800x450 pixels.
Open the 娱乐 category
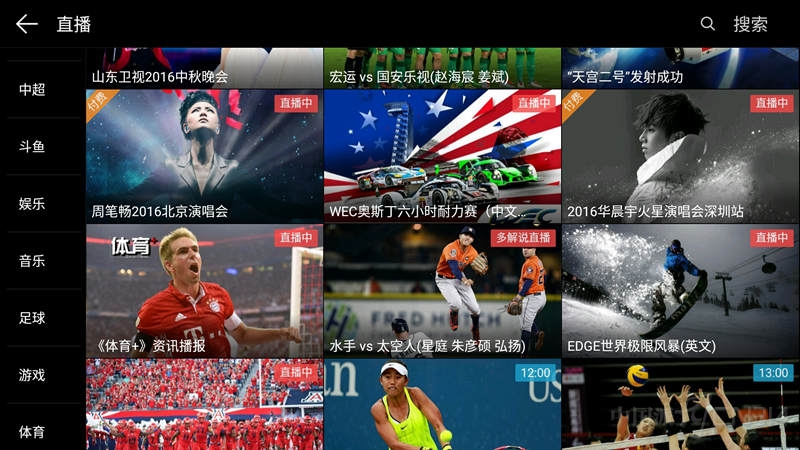tap(32, 203)
